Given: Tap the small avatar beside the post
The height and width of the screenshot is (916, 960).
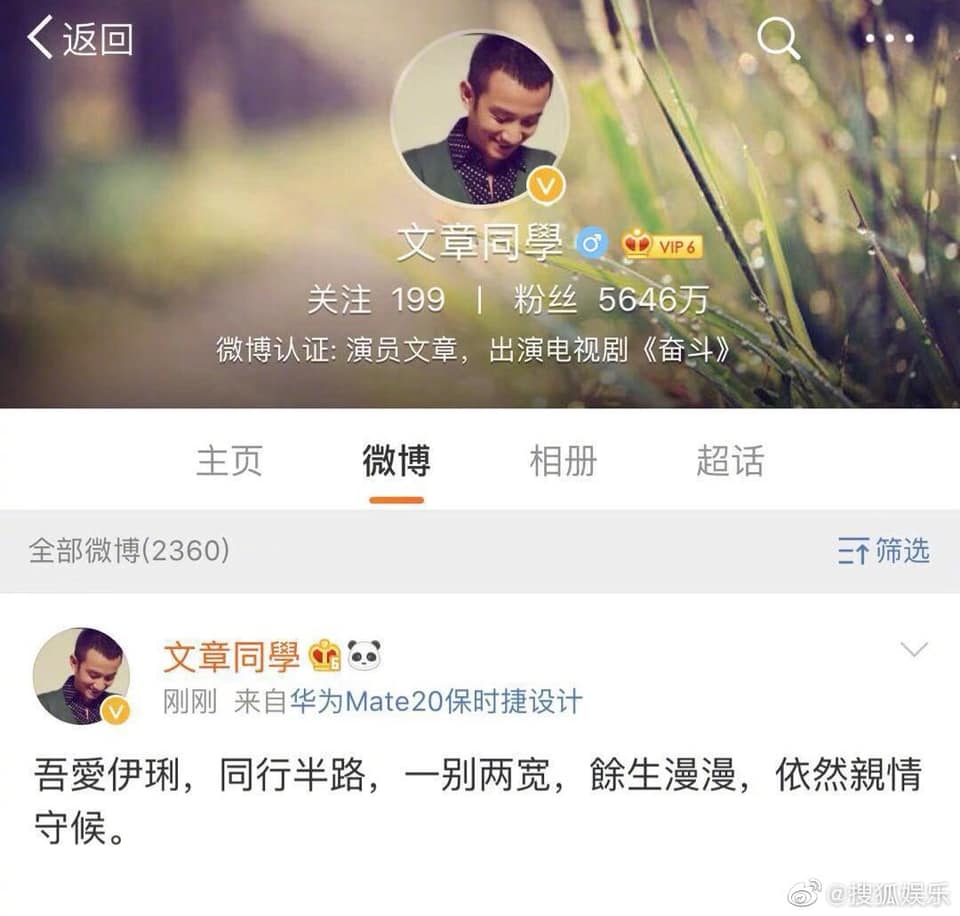Looking at the screenshot, I should click(81, 677).
